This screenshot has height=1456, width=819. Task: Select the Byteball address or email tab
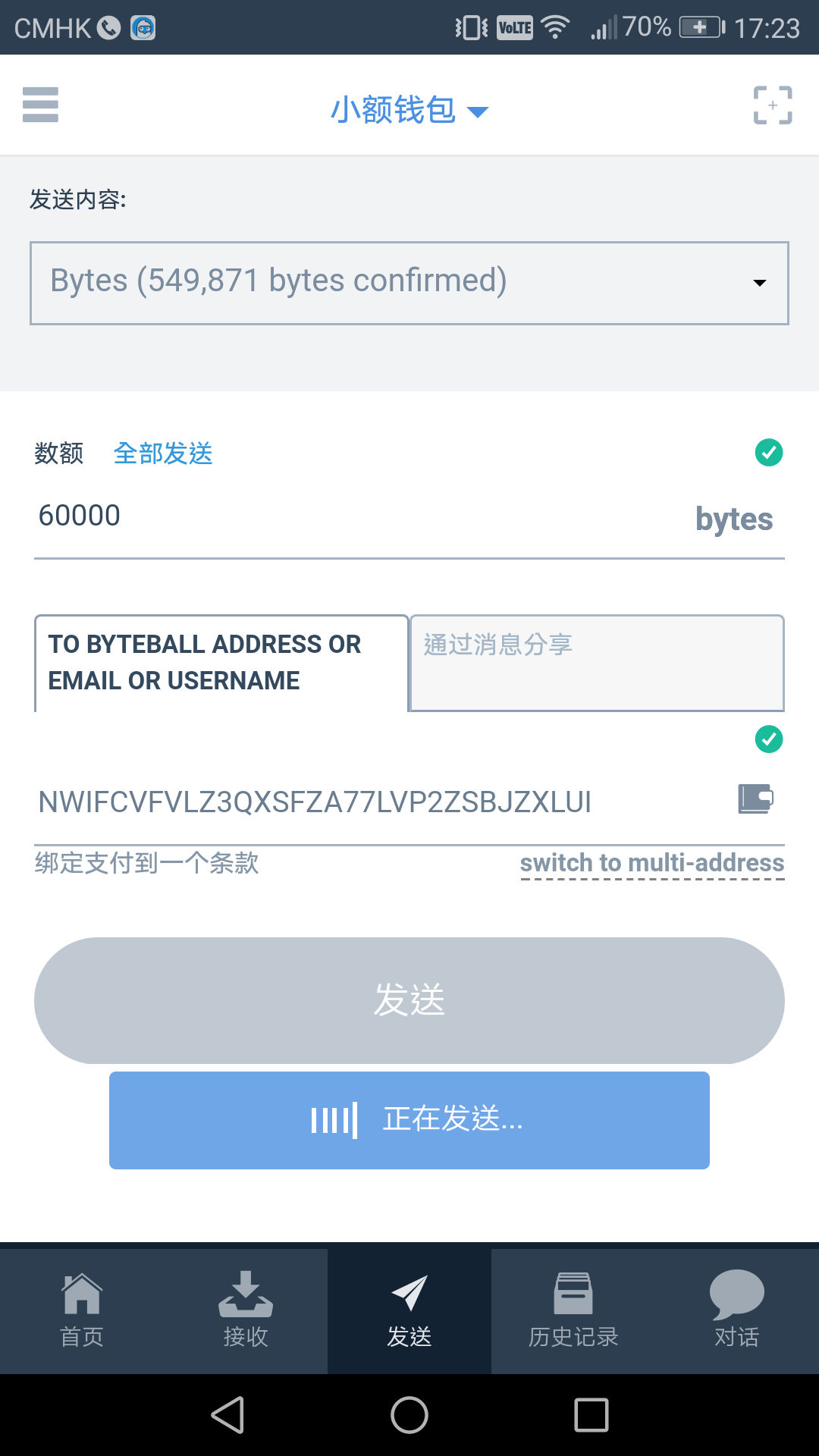(x=221, y=663)
